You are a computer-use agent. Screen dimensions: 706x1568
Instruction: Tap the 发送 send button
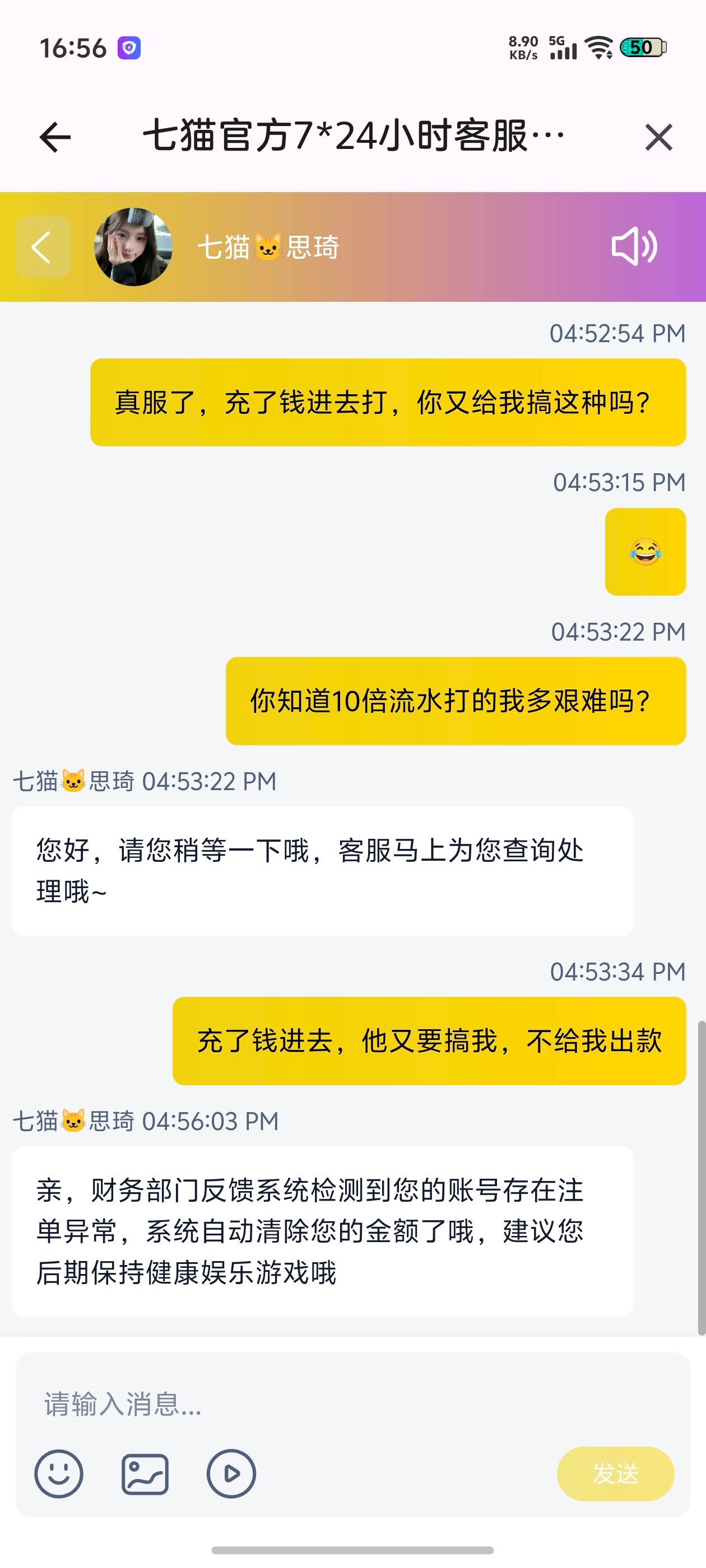615,1474
